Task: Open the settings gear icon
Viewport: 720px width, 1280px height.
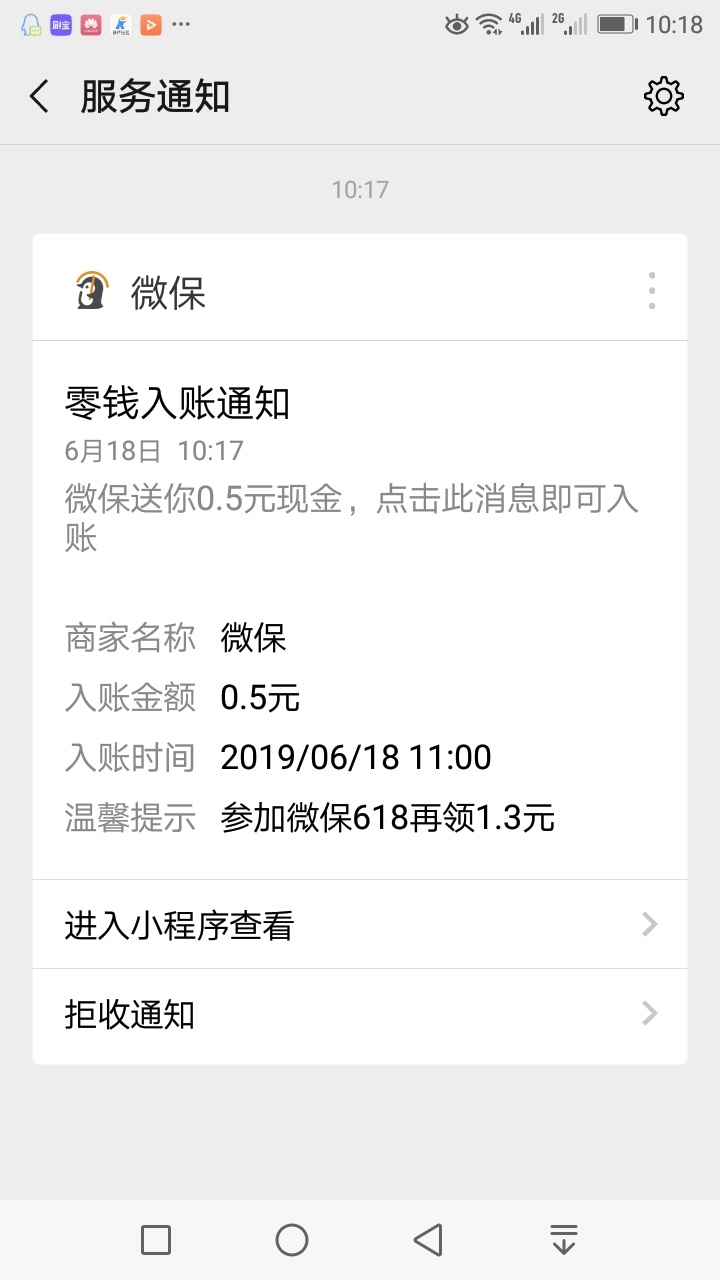Action: [663, 97]
